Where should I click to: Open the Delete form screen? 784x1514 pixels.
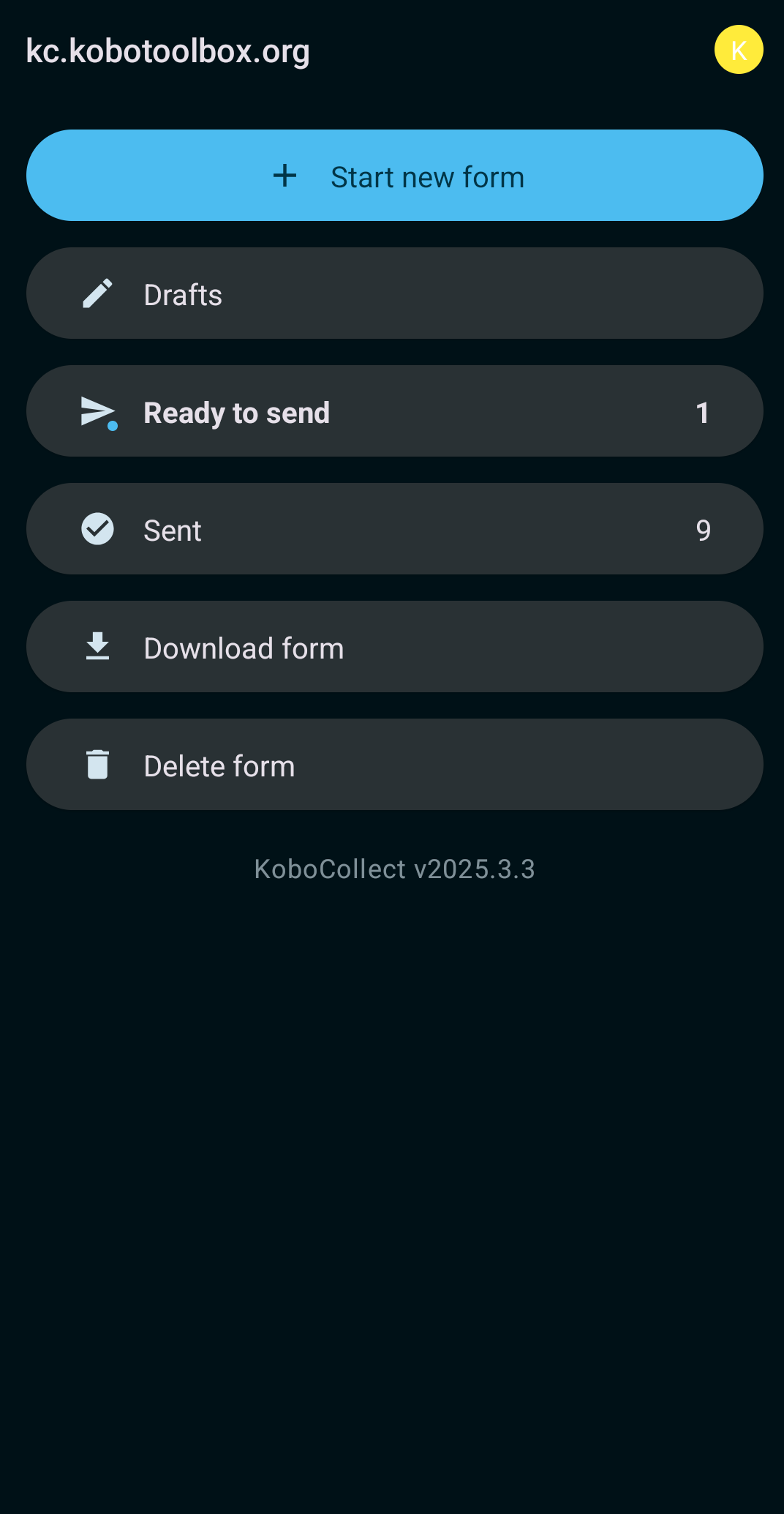(x=395, y=765)
